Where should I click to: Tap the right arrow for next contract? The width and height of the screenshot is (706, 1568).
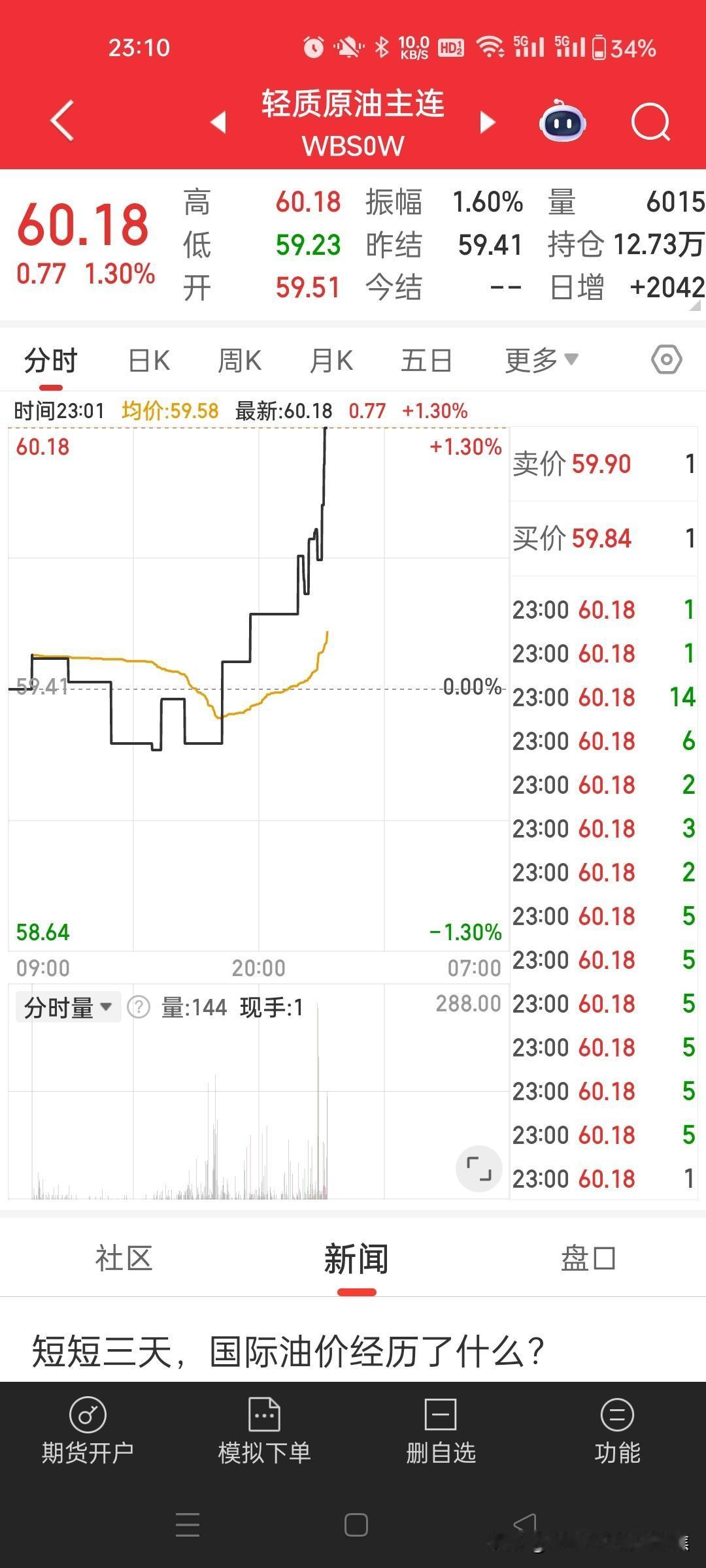(487, 122)
